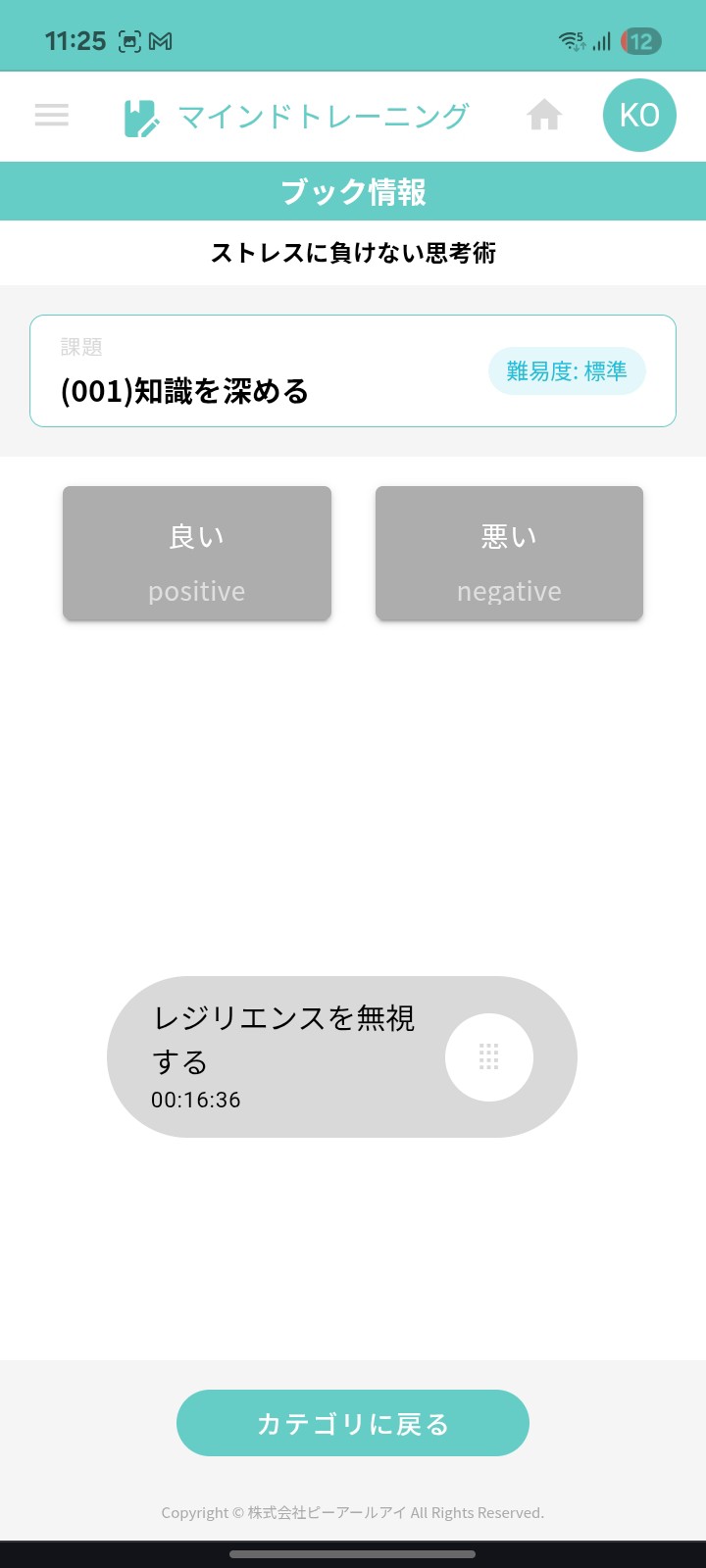This screenshot has width=706, height=1568.
Task: Tap the レジリエンスを無視する card
Action: pos(294,1056)
